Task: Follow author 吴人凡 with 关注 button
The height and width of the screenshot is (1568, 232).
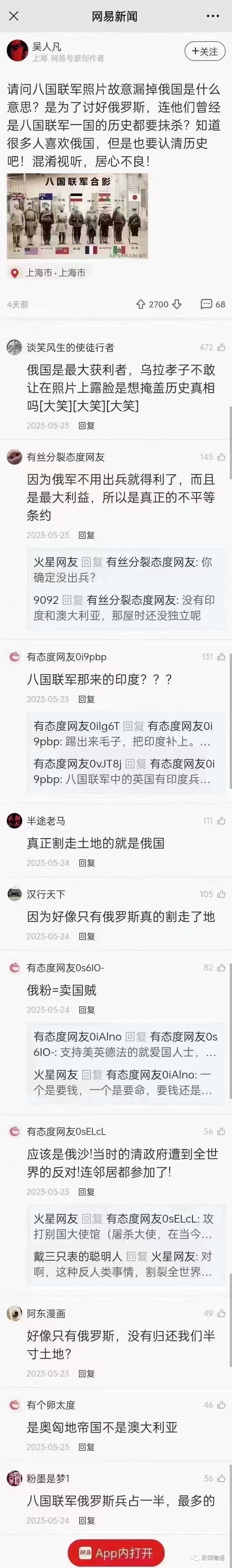Action: [205, 52]
